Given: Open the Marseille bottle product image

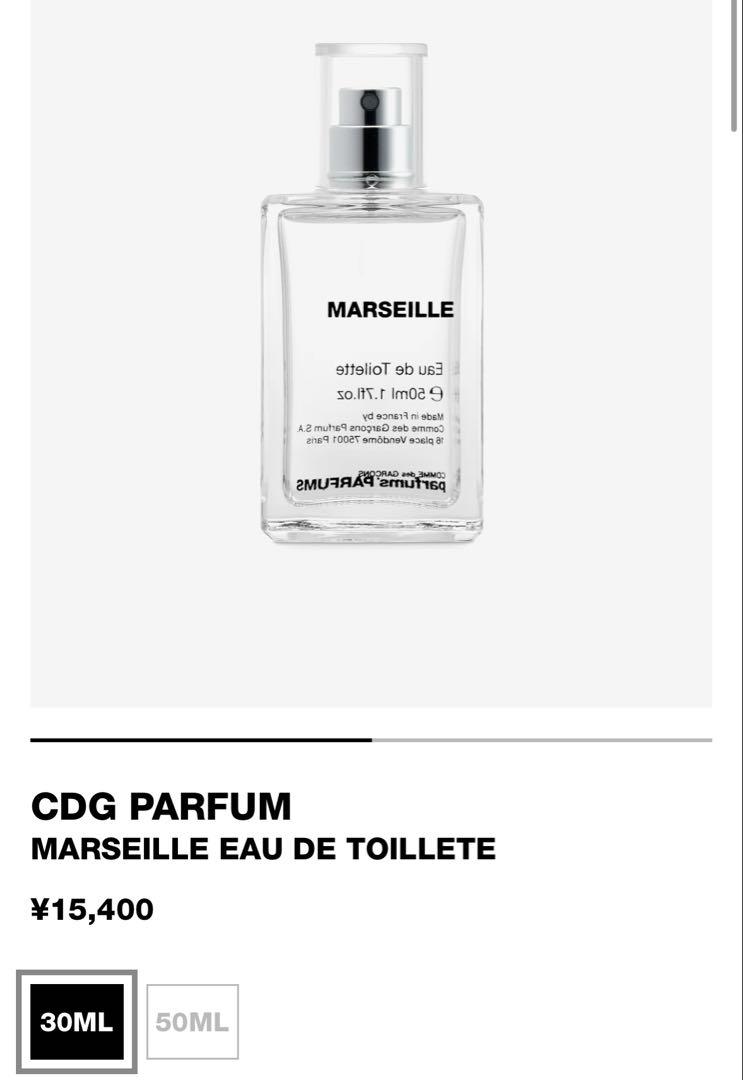Looking at the screenshot, I should click(x=371, y=300).
